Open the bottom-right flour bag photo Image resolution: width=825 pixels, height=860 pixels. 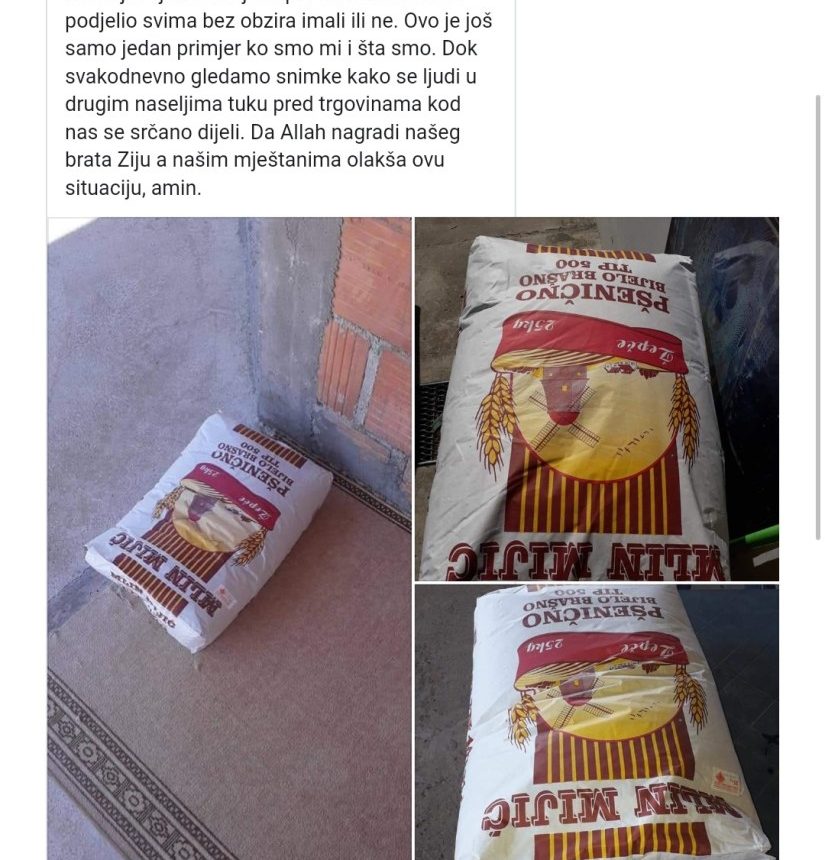[x=597, y=722]
